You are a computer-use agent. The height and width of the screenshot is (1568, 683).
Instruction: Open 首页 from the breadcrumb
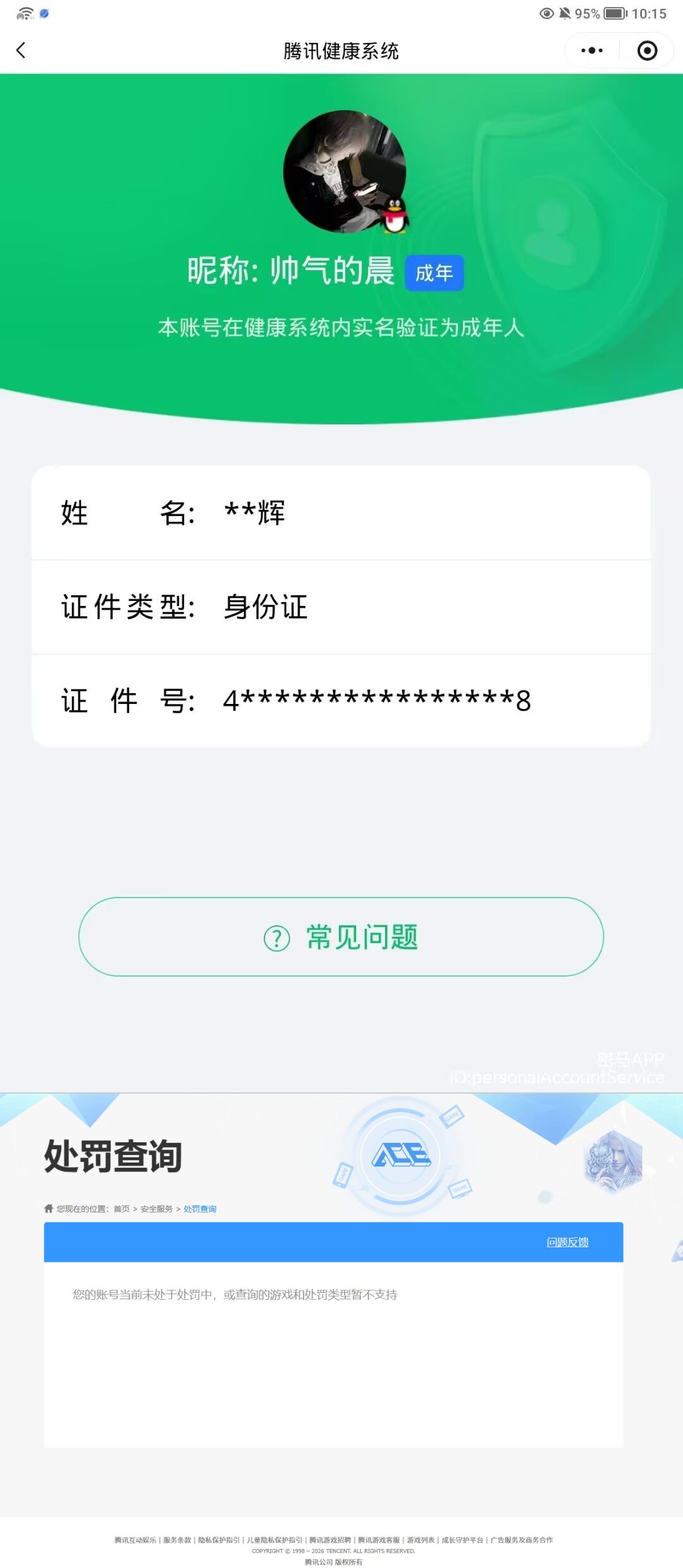coord(121,1208)
